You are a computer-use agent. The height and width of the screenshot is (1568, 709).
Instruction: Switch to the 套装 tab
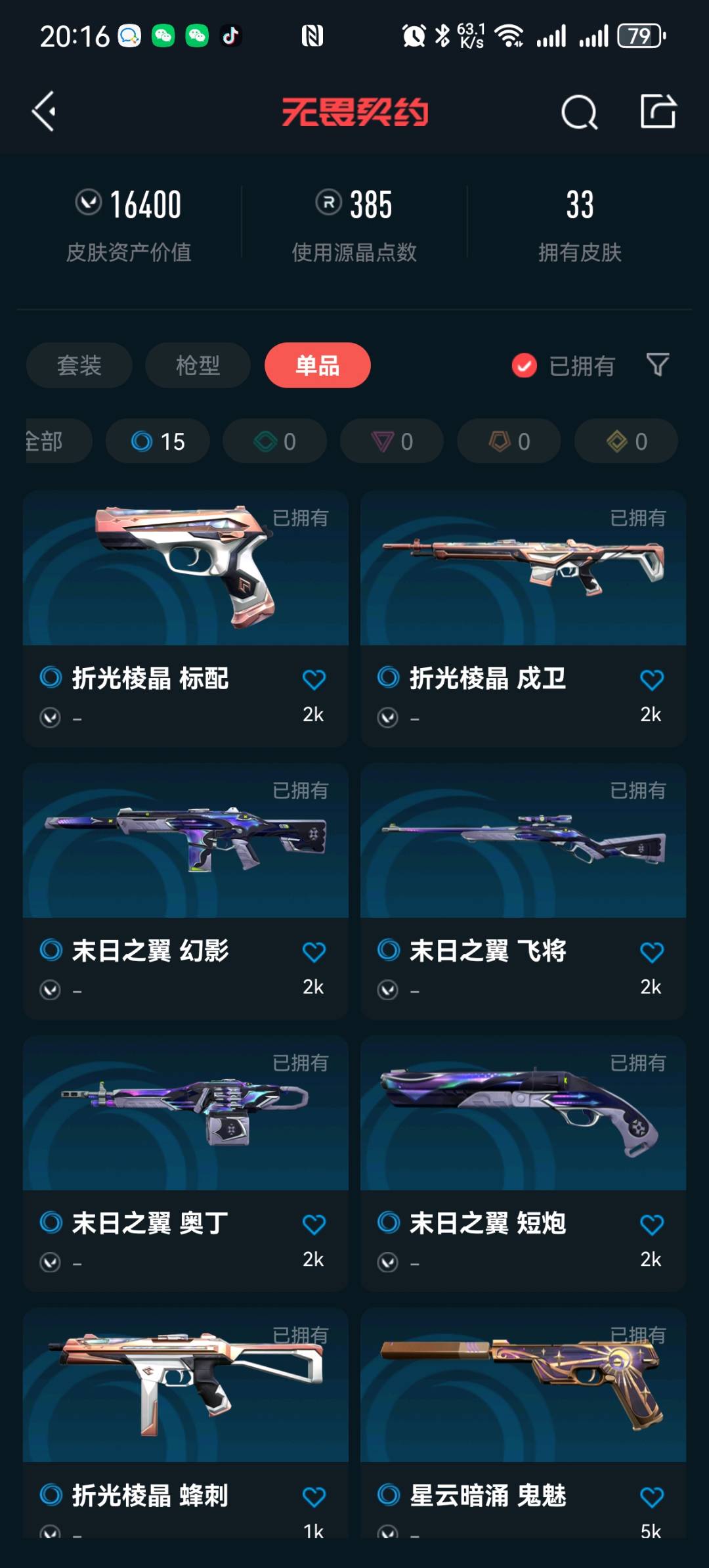click(79, 365)
